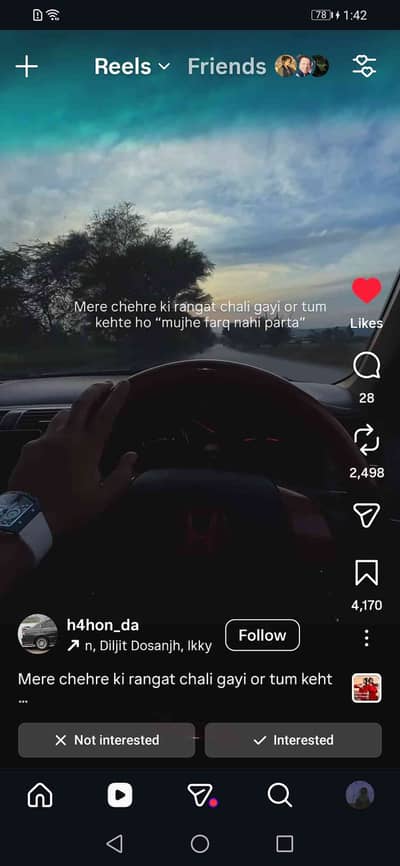Open the Search tab
This screenshot has width=400, height=866.
pos(280,795)
